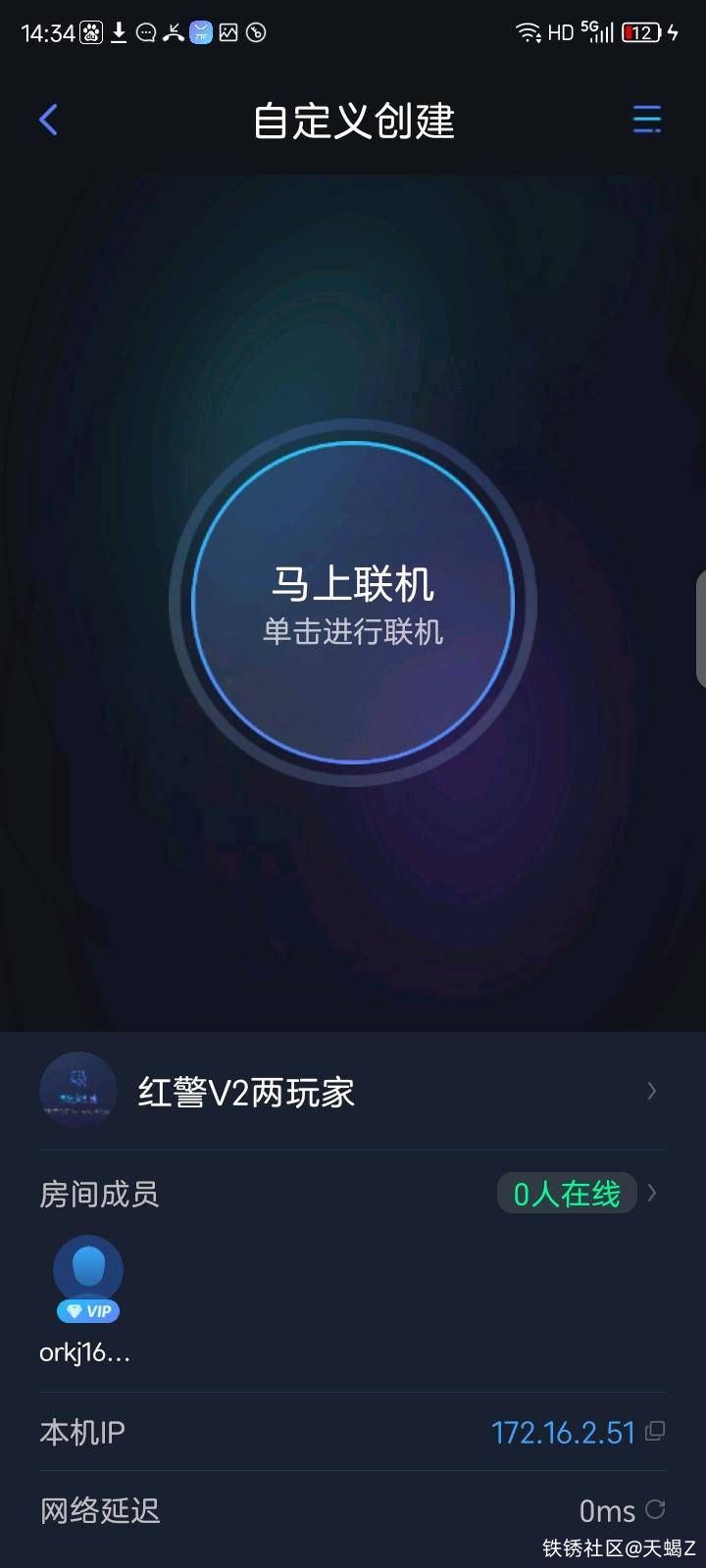
Task: Go back using the top-left arrow
Action: (48, 120)
